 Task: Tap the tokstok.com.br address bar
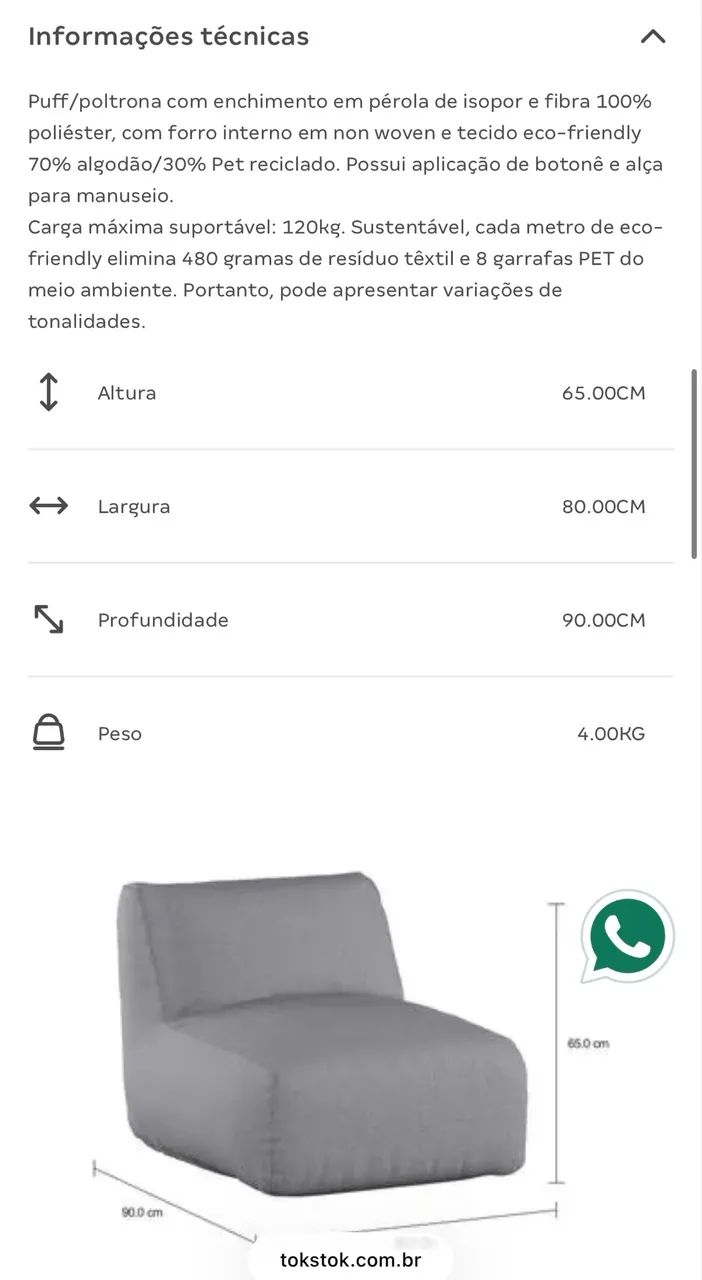[x=351, y=1260]
